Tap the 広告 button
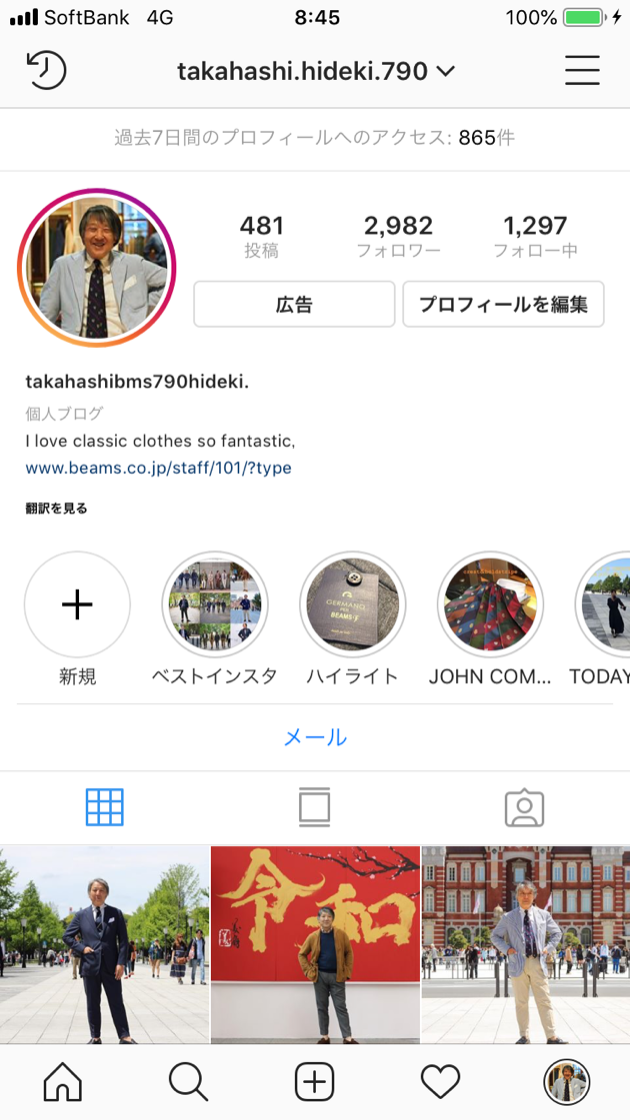630x1120 pixels. (x=294, y=304)
